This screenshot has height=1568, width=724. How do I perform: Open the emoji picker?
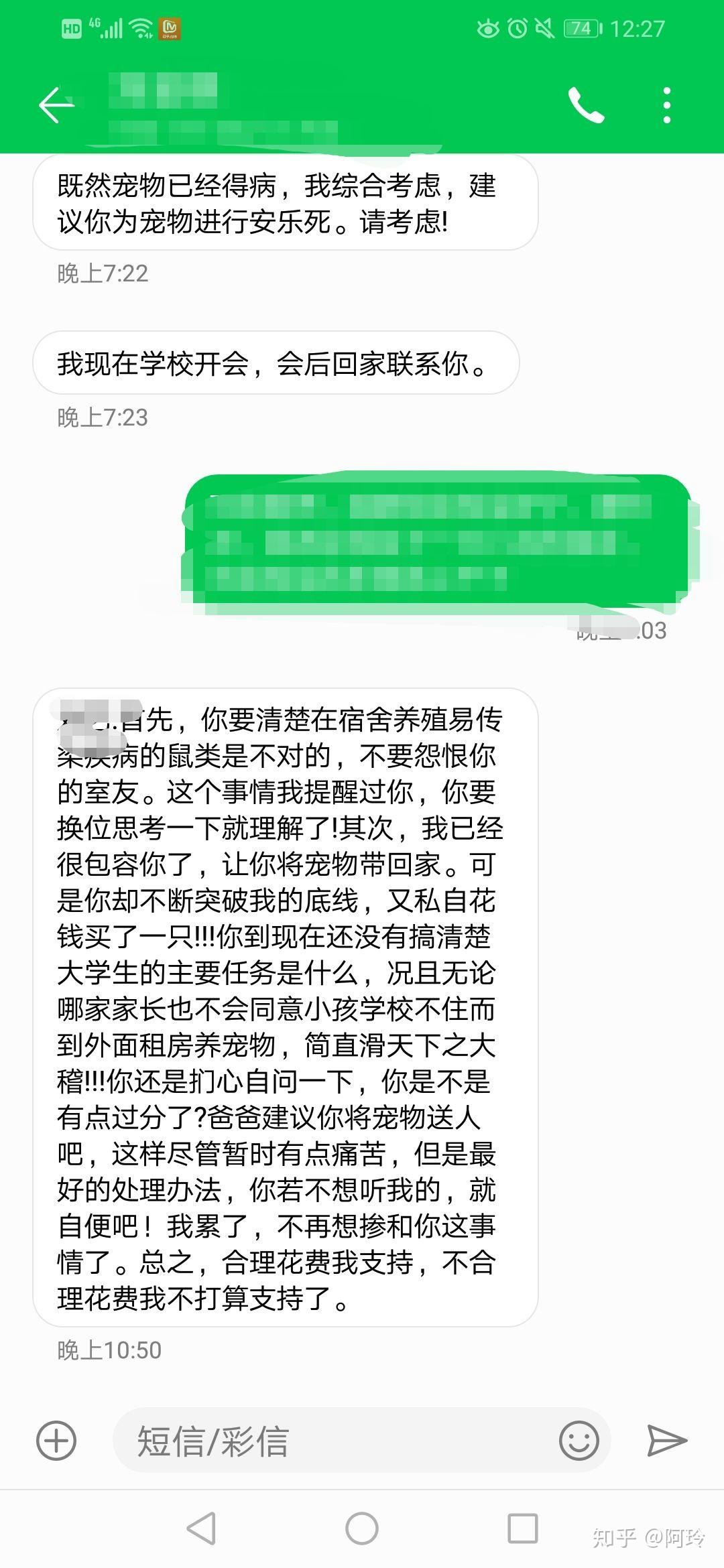579,1440
